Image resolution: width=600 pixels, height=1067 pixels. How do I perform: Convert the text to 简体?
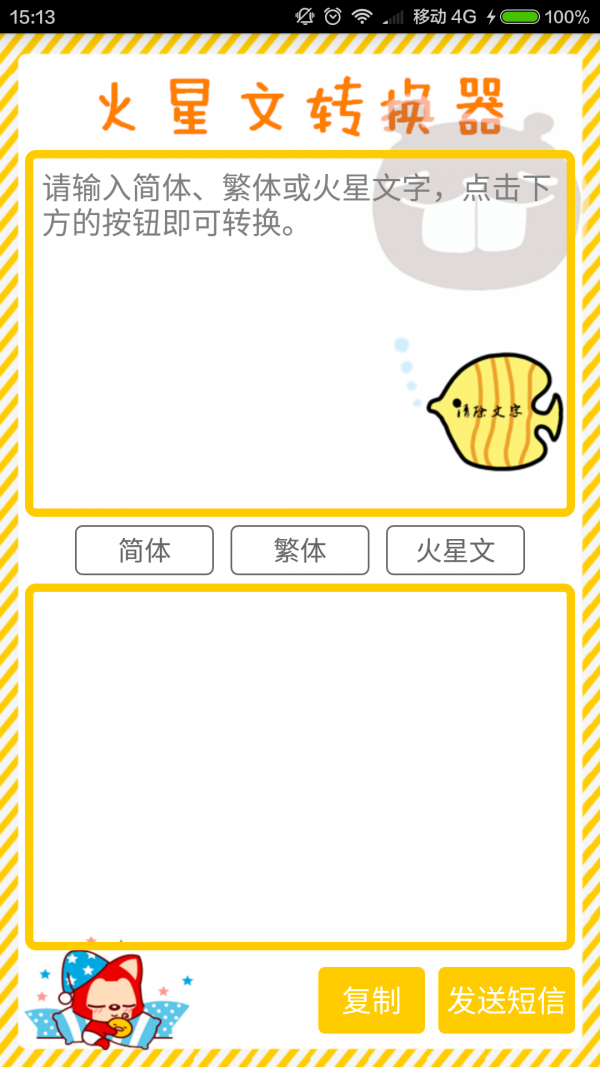pos(144,550)
